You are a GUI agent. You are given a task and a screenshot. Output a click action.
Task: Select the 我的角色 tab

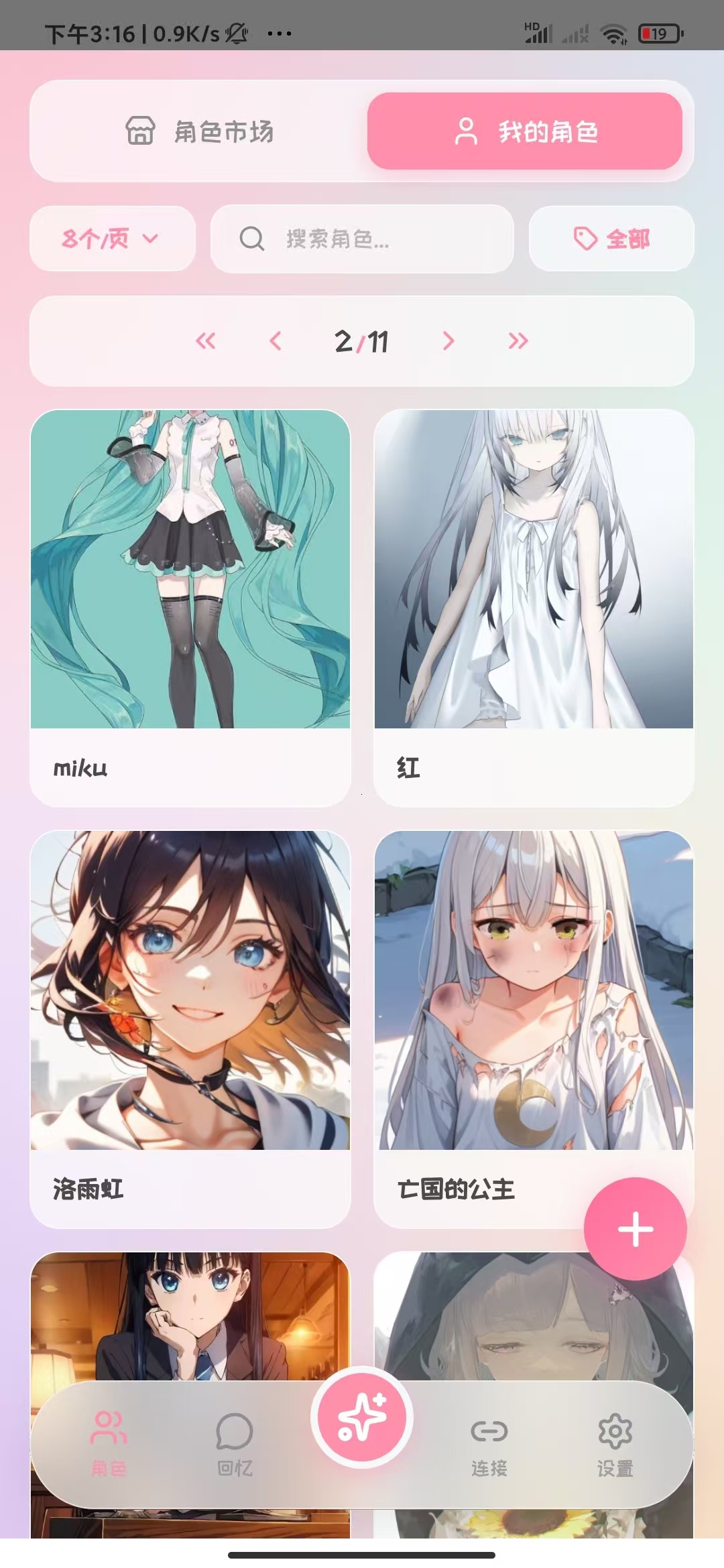click(x=525, y=131)
